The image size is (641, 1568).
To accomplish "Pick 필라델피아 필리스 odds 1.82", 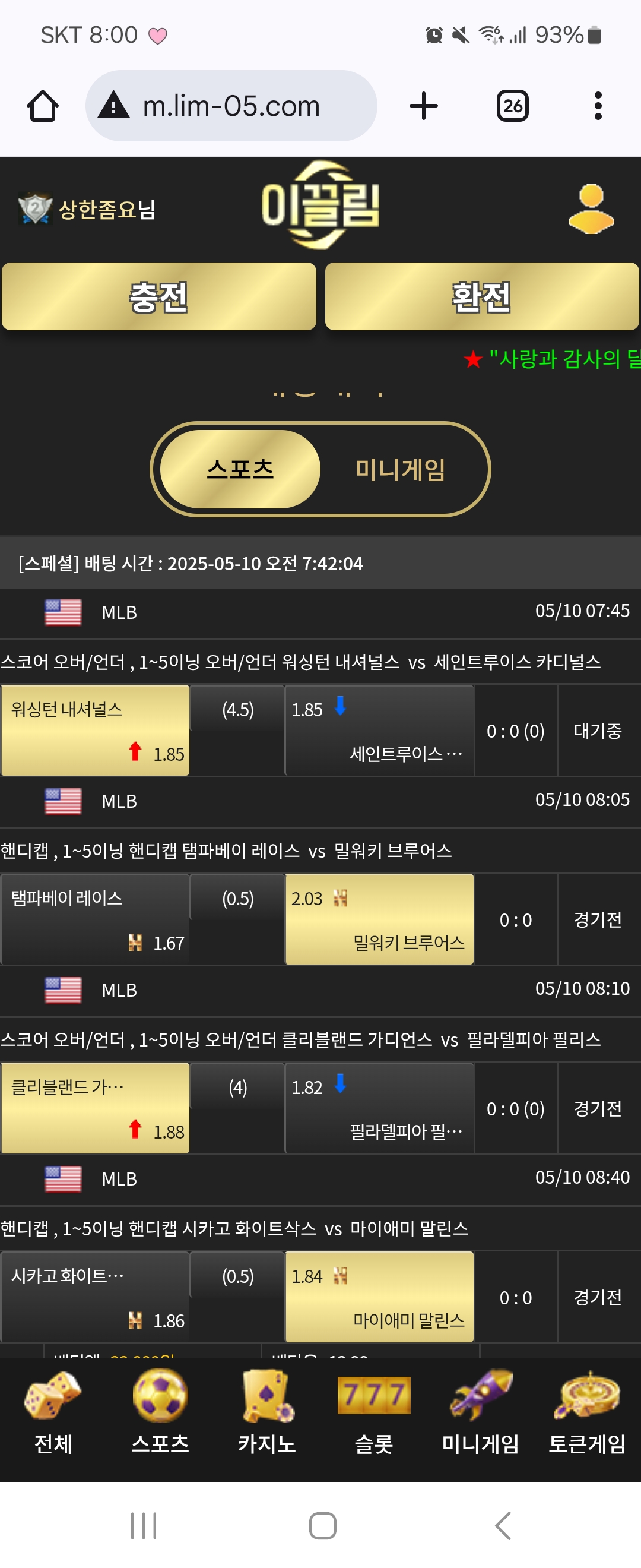I will 379,1108.
